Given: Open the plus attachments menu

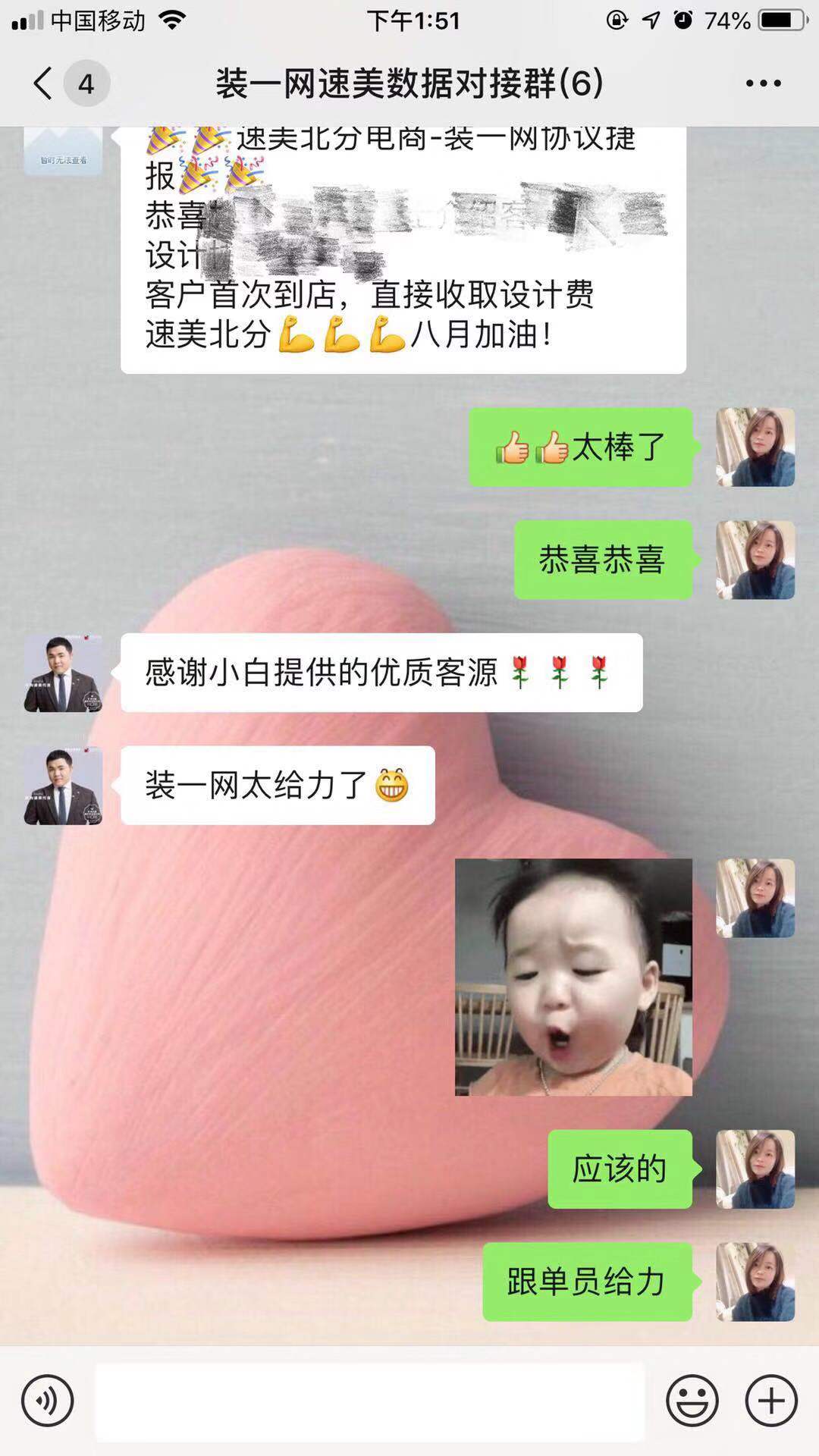Looking at the screenshot, I should tap(771, 1401).
